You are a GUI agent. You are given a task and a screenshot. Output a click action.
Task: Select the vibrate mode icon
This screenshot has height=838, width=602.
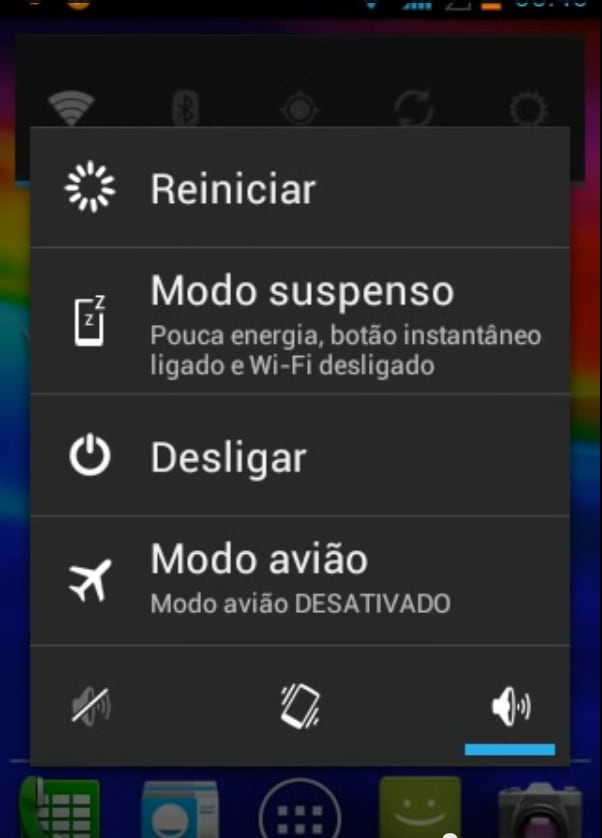click(x=299, y=708)
